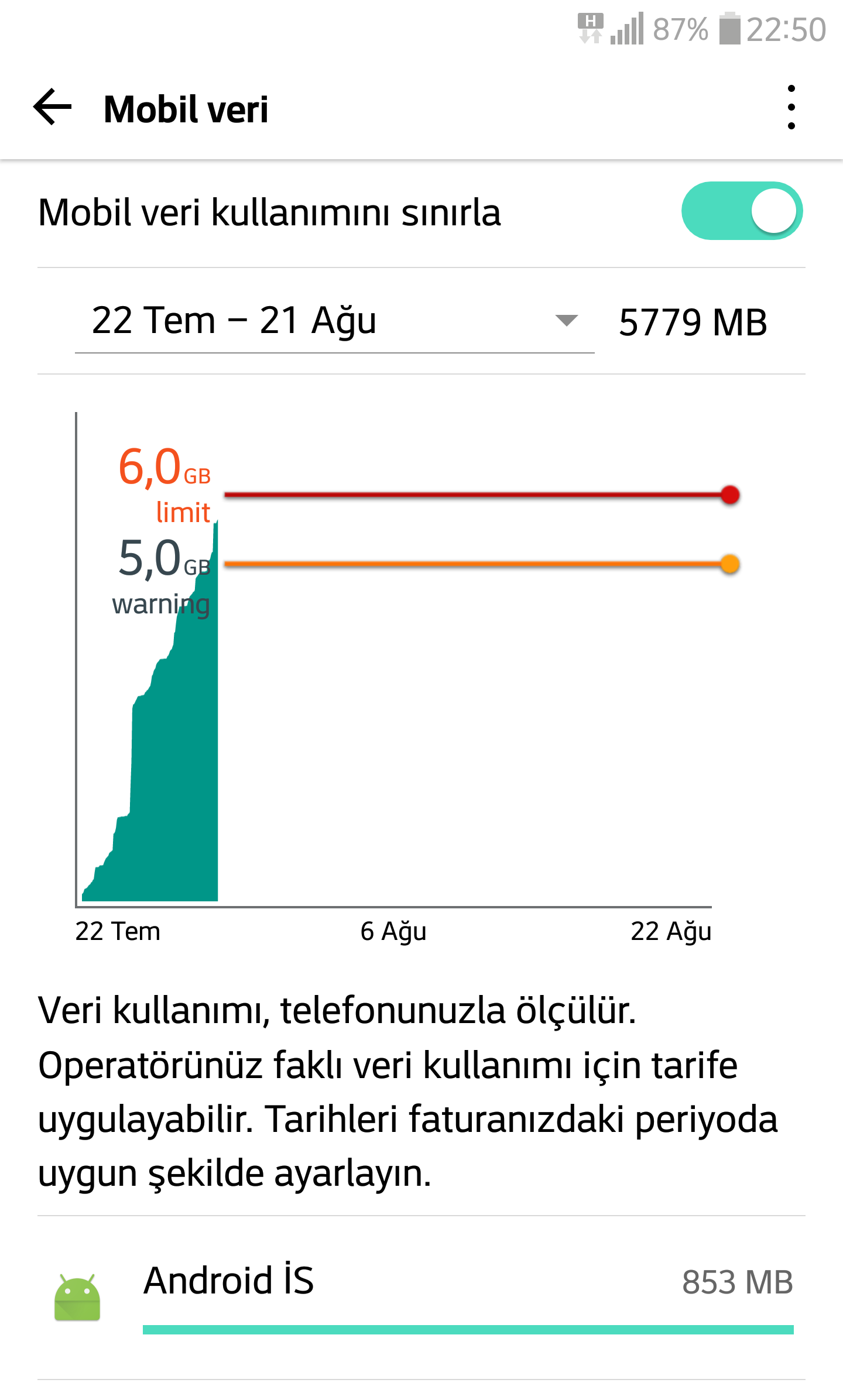The height and width of the screenshot is (1400, 843).
Task: Go back from Mobil veri screen
Action: (53, 108)
